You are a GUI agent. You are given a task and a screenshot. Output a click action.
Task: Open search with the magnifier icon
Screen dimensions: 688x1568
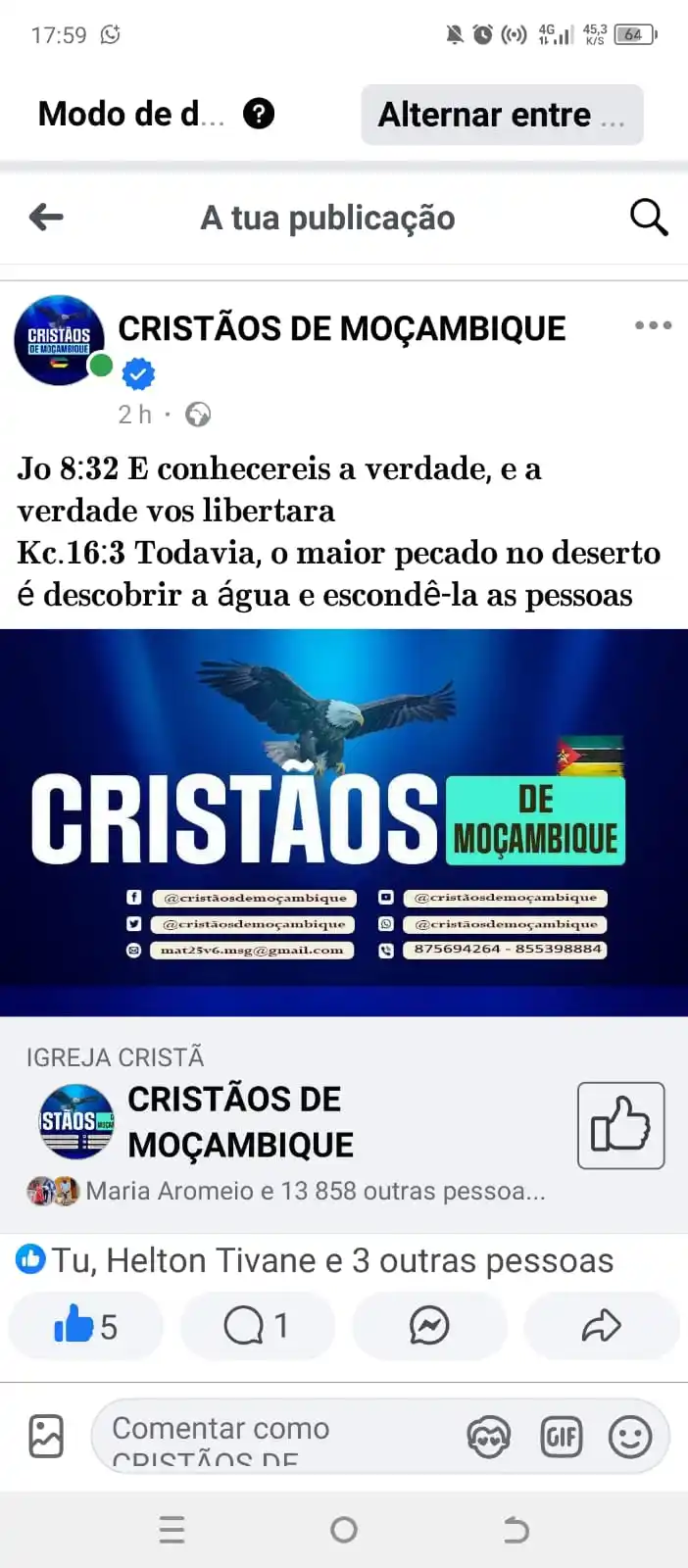pos(648,217)
